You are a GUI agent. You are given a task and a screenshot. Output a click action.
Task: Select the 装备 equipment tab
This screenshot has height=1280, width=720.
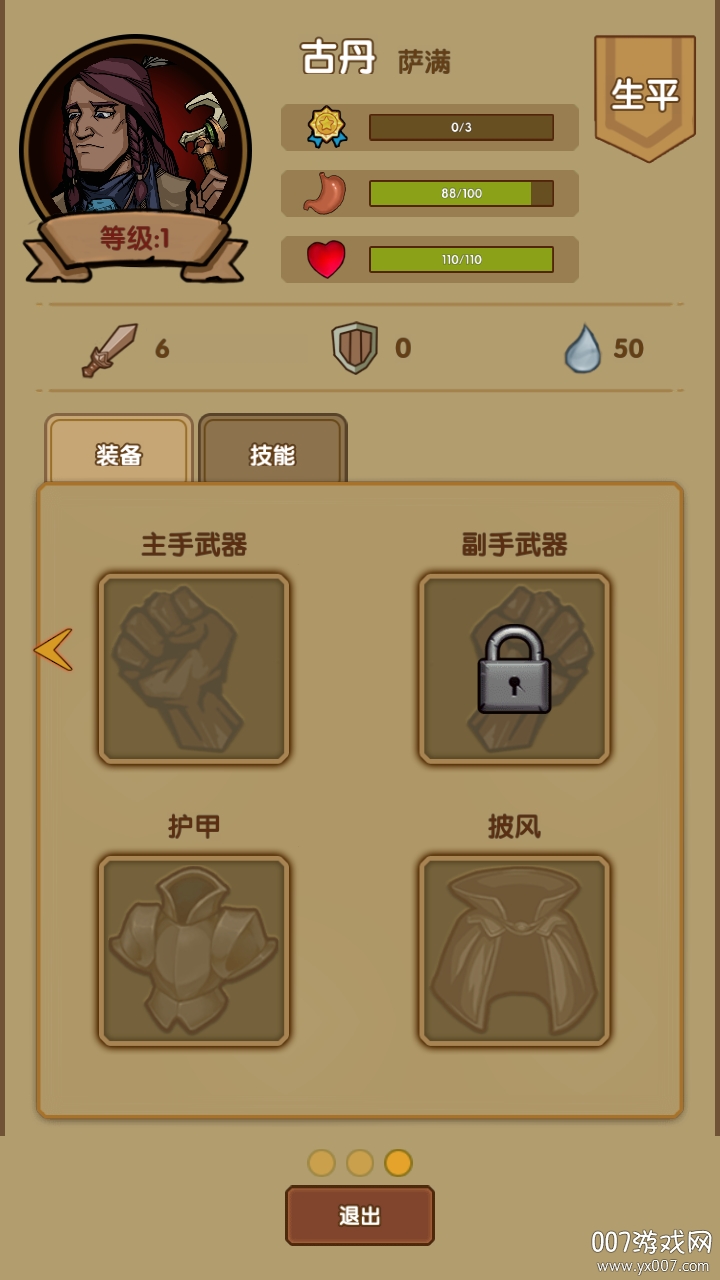click(x=119, y=455)
